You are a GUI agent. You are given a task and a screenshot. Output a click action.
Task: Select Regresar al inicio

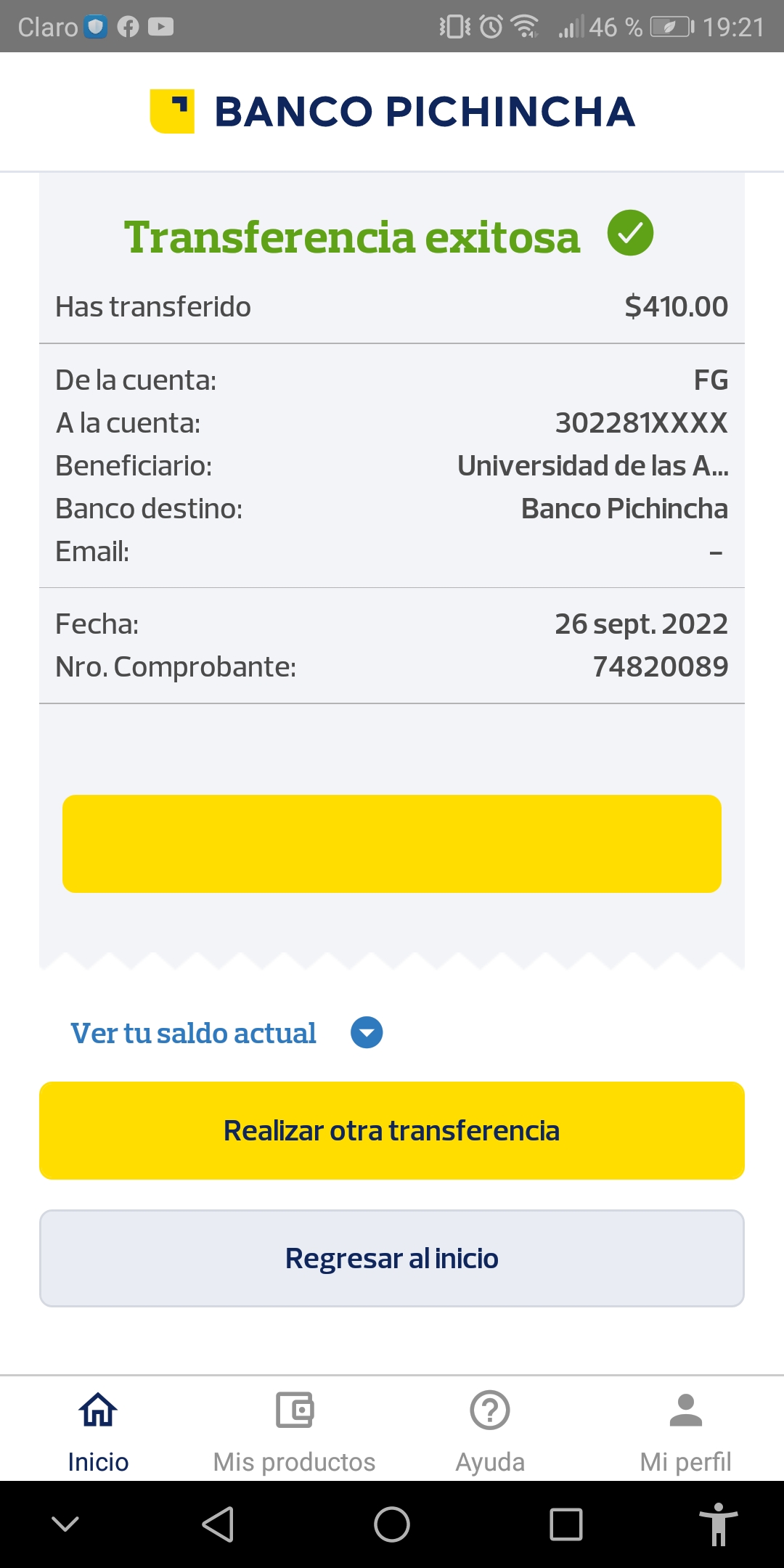pyautogui.click(x=392, y=1258)
